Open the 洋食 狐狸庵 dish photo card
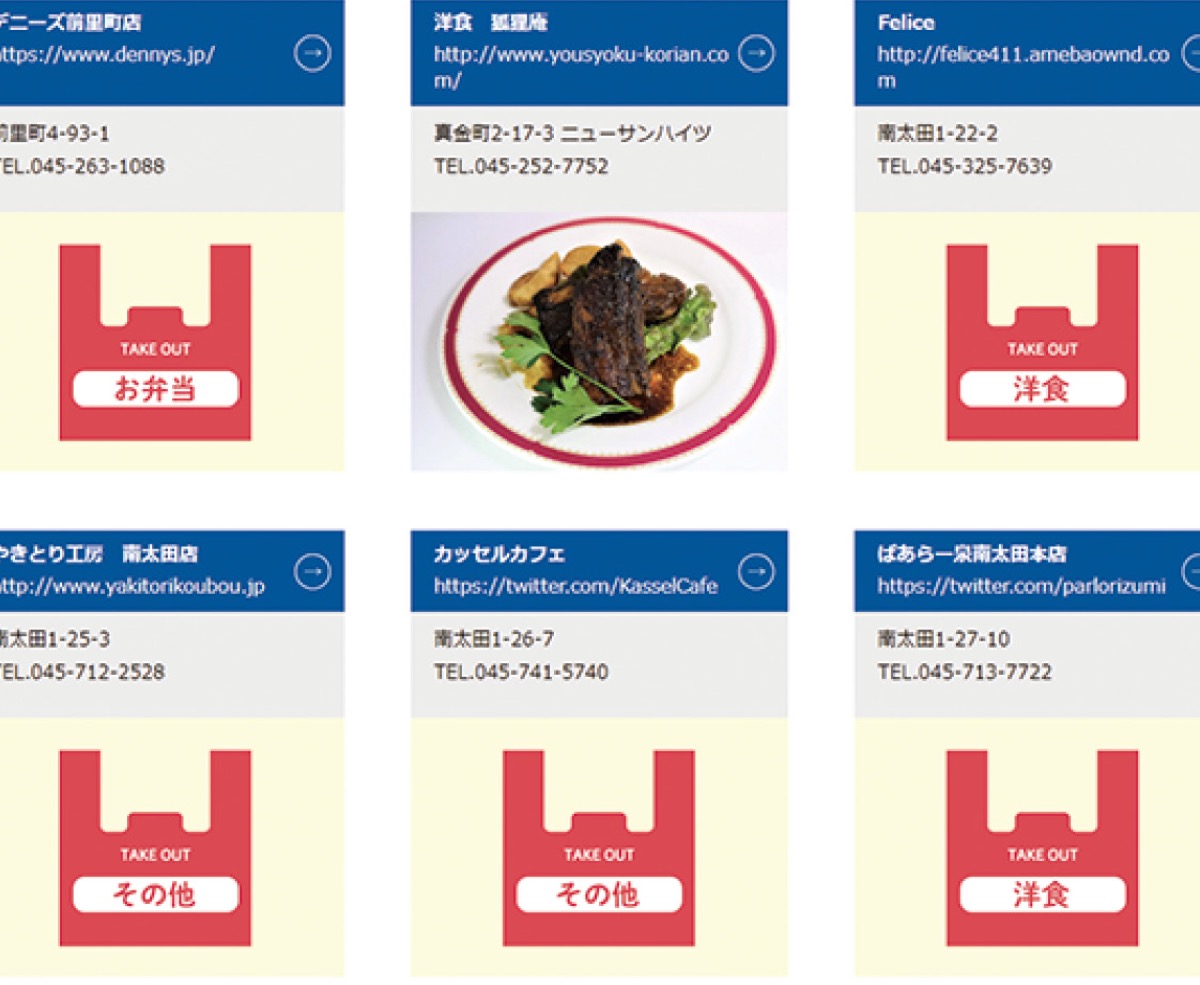 click(599, 341)
